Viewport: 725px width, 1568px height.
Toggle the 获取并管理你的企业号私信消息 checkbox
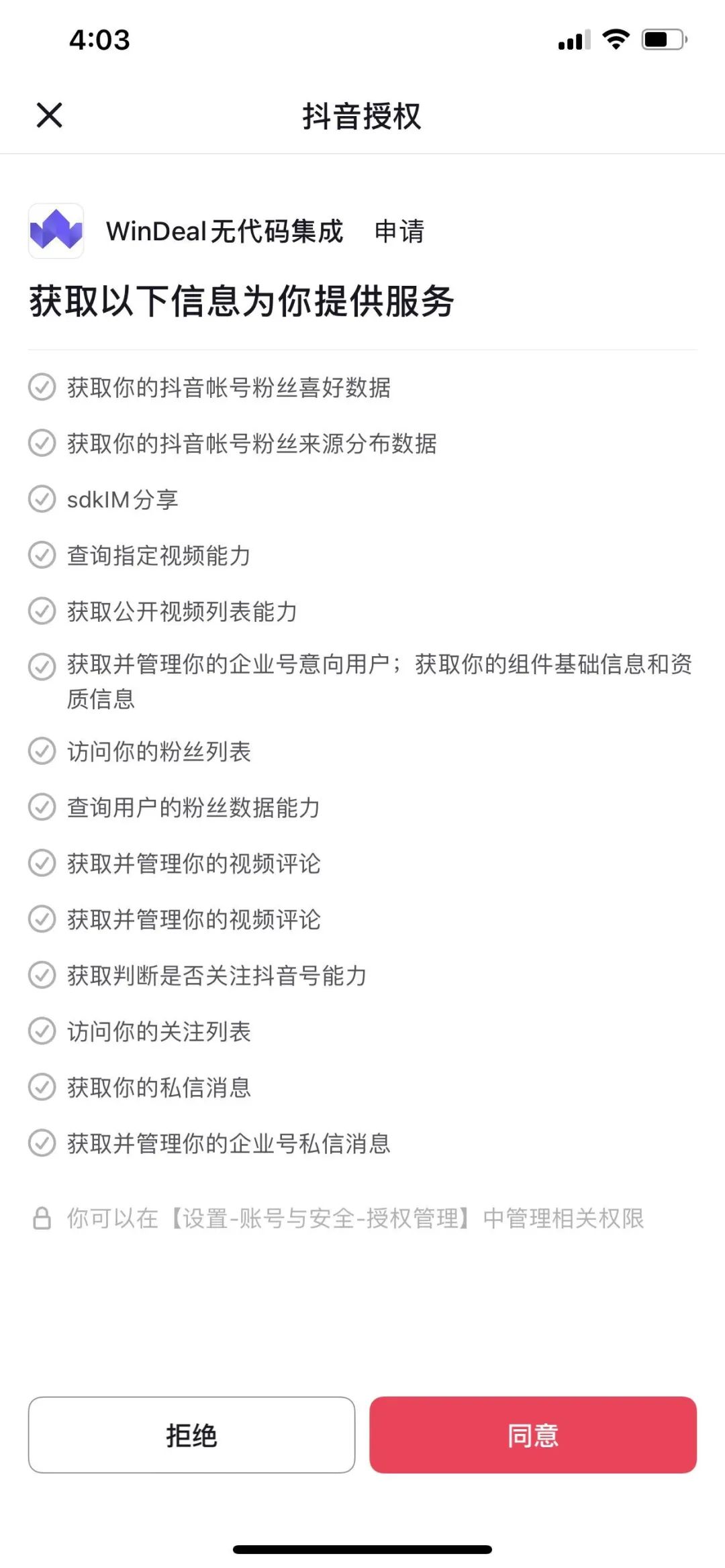42,1143
